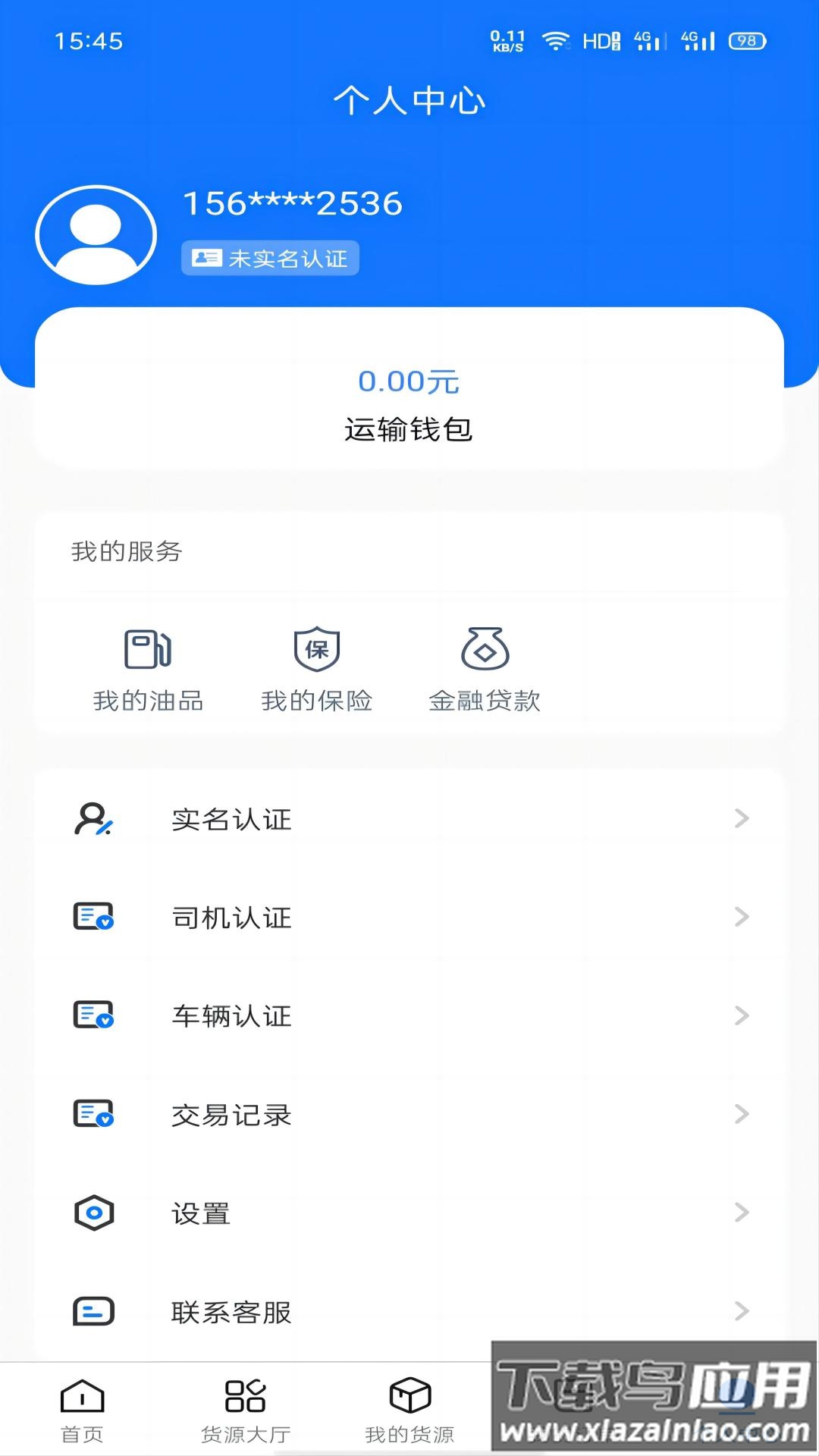This screenshot has height=1456, width=819.
Task: Click the 车辆认证 vehicle card icon
Action: coord(93,1016)
